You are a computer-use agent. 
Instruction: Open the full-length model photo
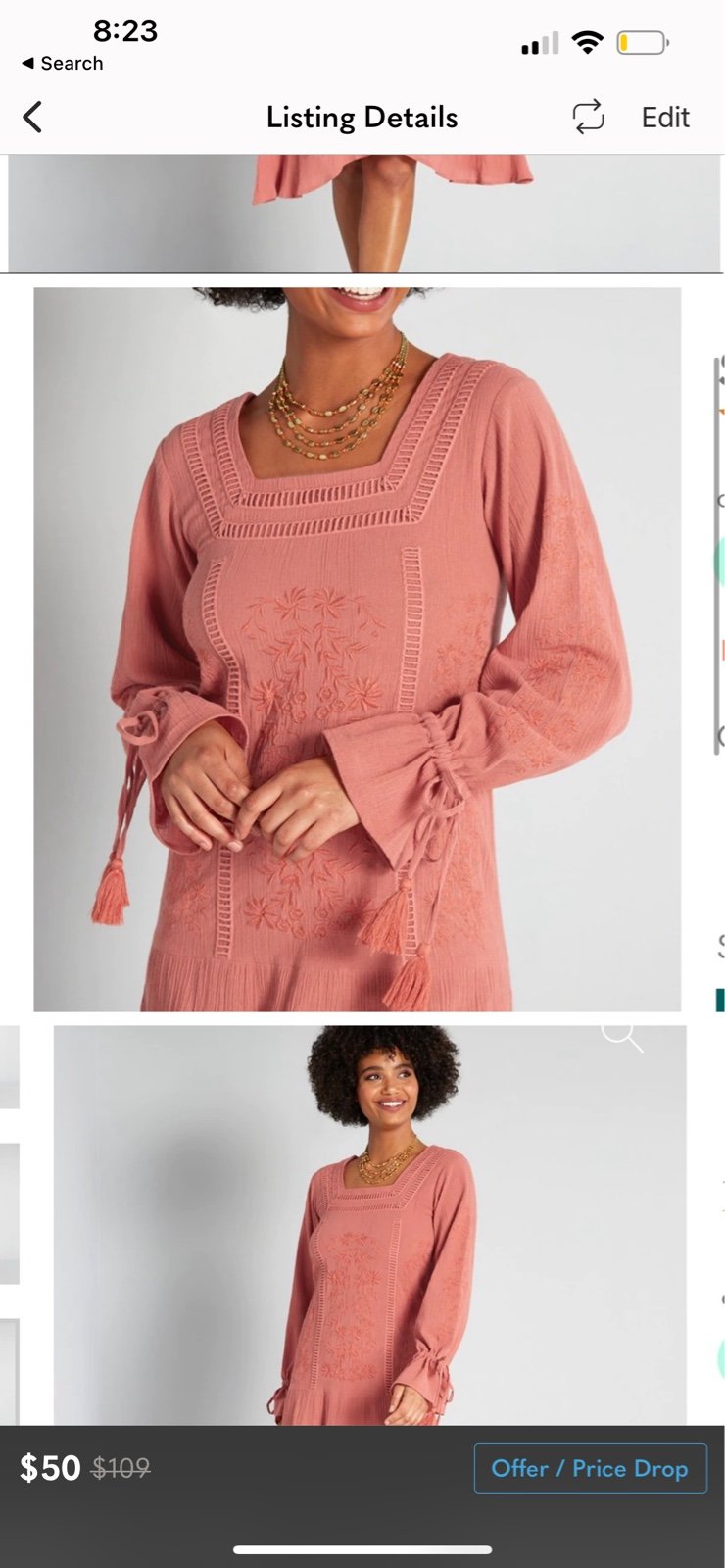[369, 1225]
